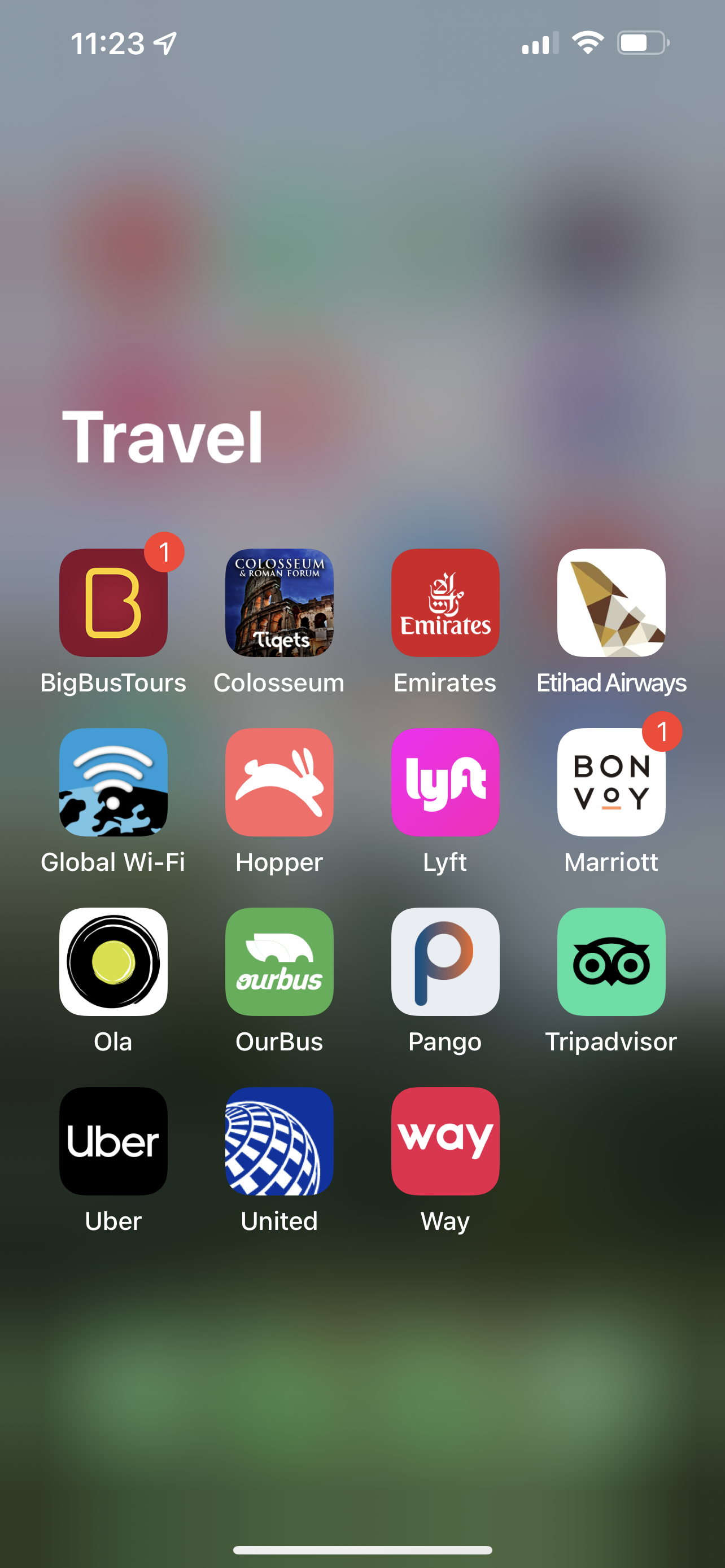Image resolution: width=725 pixels, height=1568 pixels.
Task: Launch Etihad Airways
Action: (x=611, y=603)
